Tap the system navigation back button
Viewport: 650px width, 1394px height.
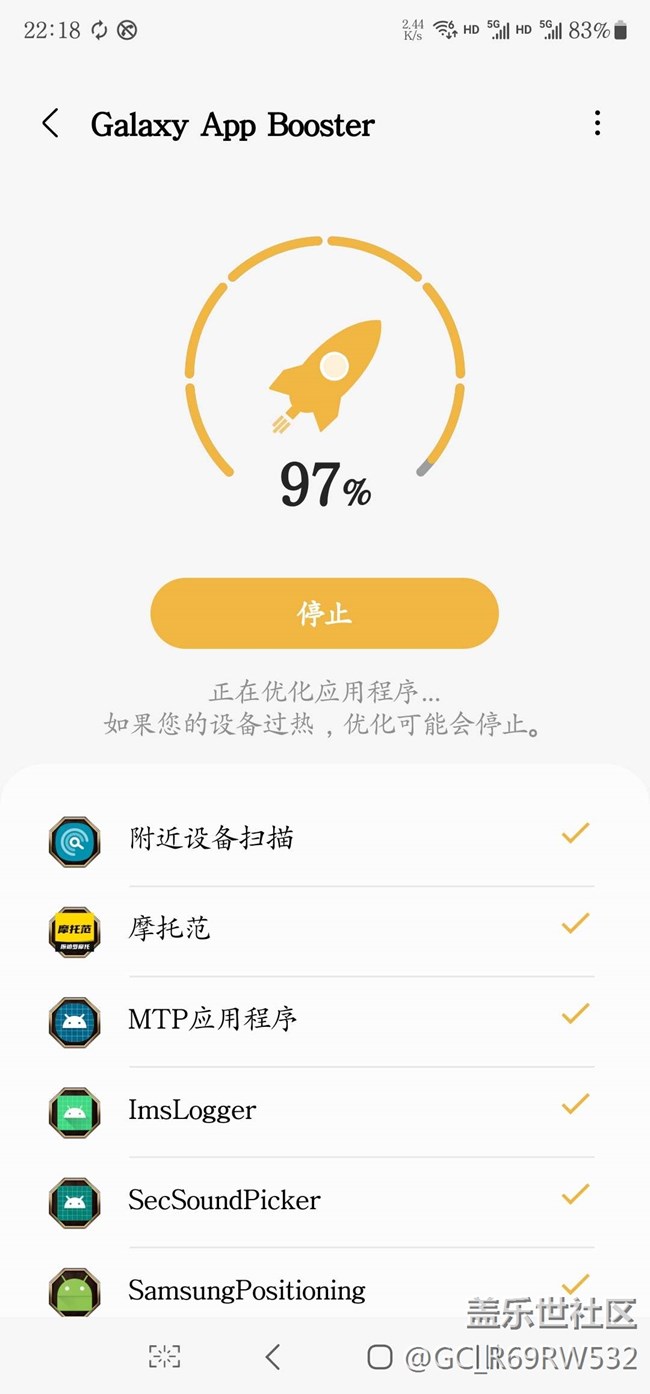tap(272, 1357)
